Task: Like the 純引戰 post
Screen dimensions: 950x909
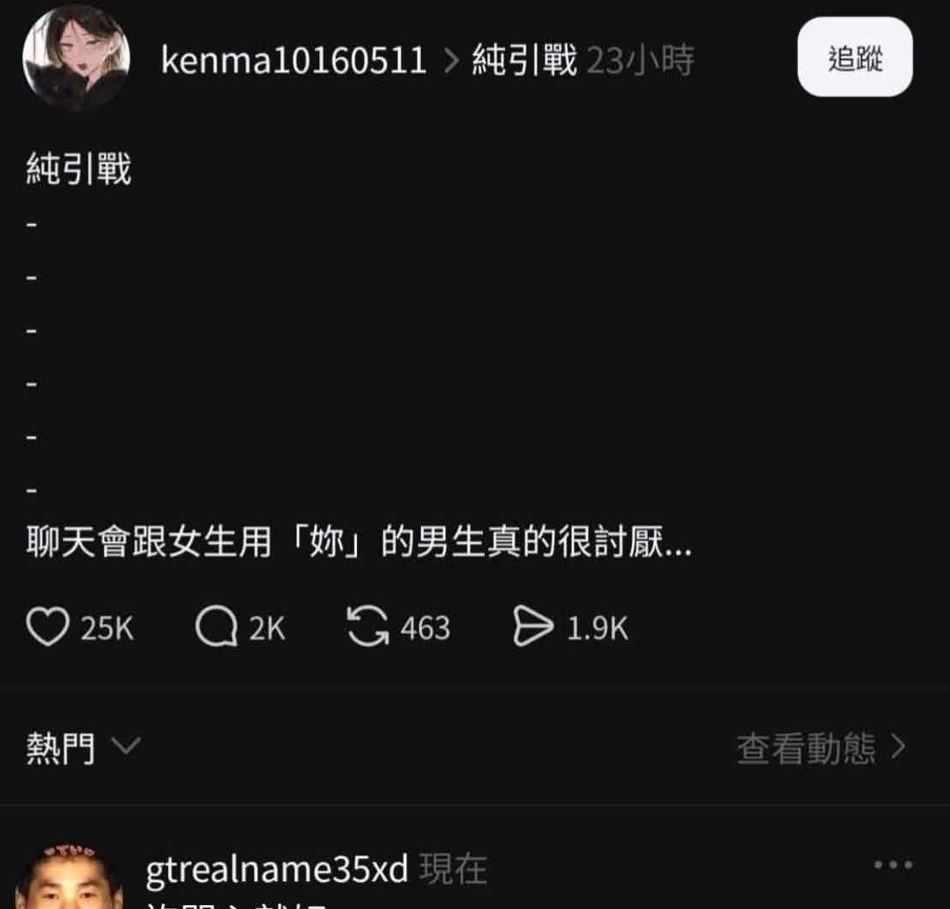Action: (x=47, y=628)
